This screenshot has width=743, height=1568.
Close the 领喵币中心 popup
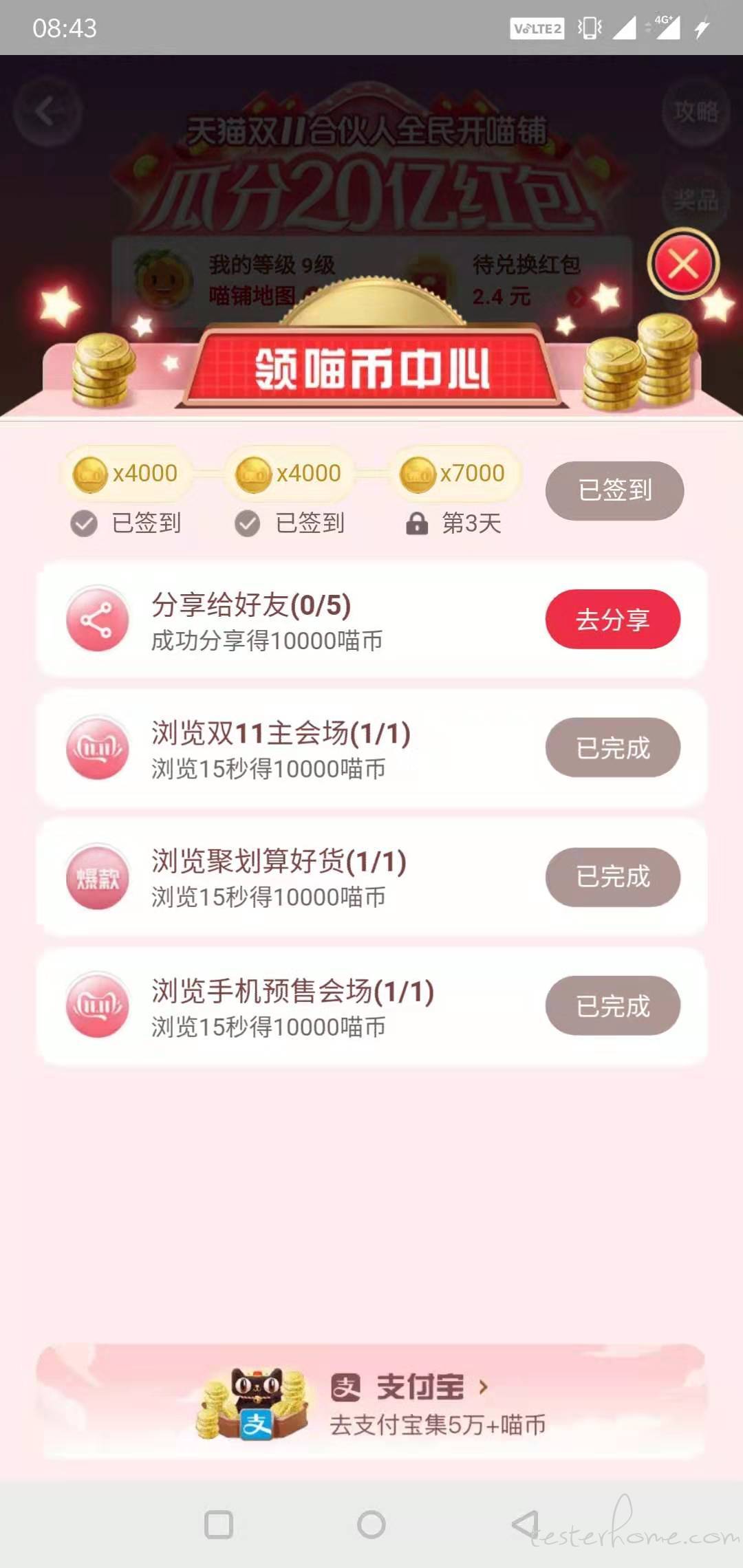click(x=683, y=264)
